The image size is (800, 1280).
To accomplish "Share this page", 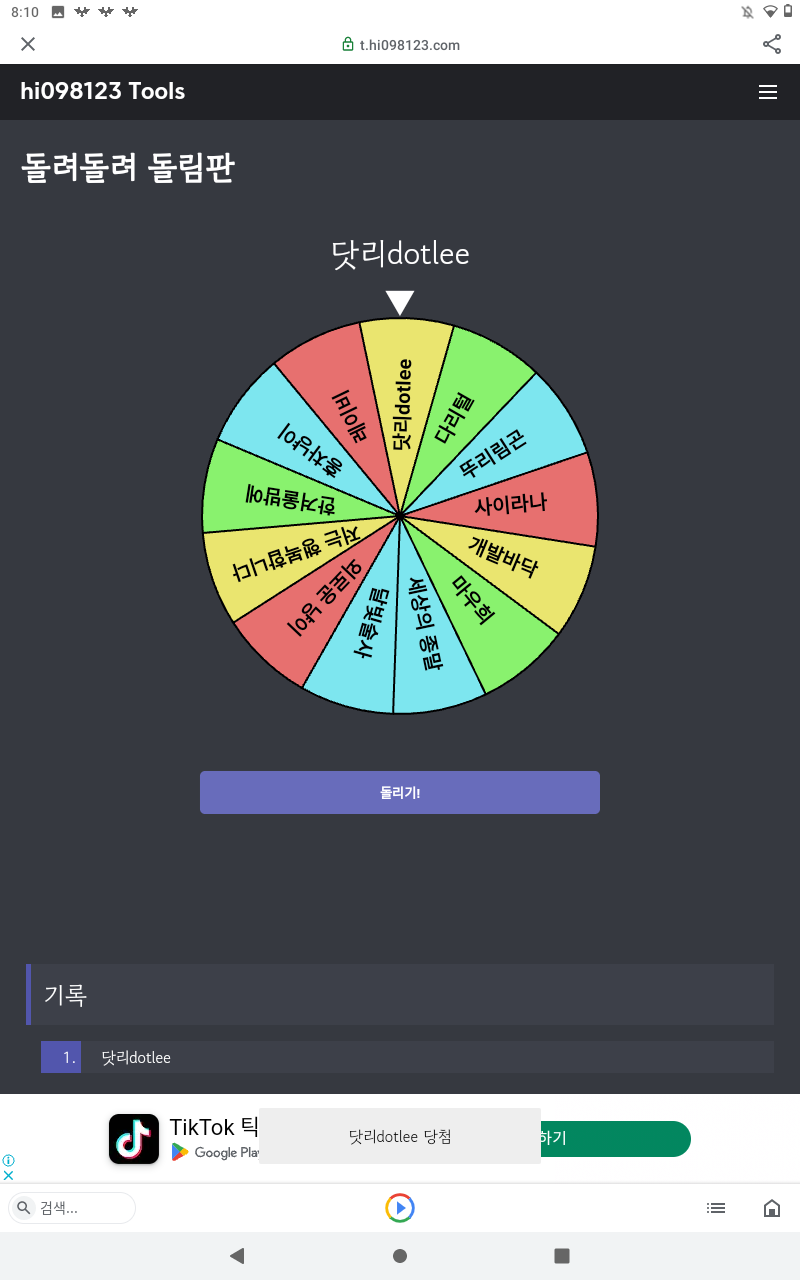I will 772,44.
